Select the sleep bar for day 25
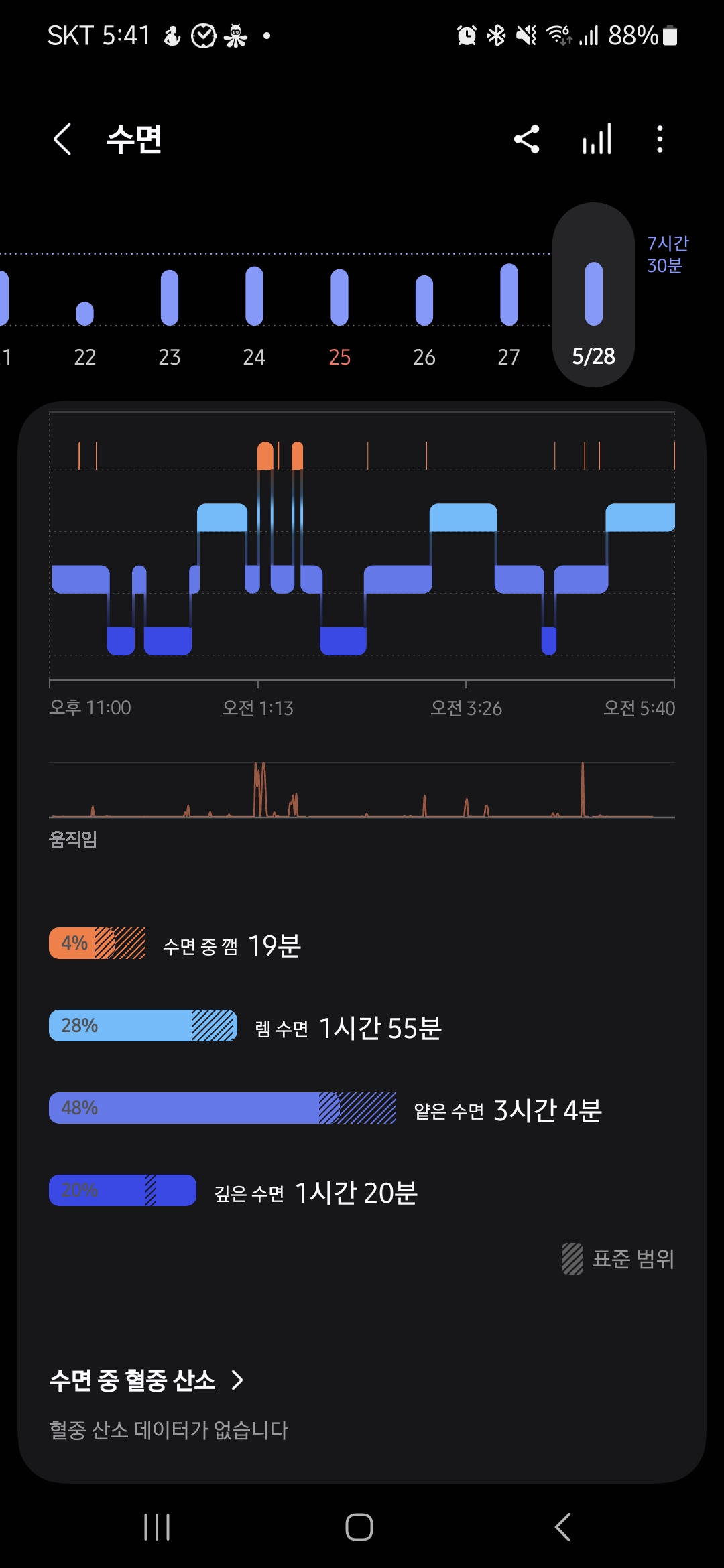724x1568 pixels. point(339,297)
